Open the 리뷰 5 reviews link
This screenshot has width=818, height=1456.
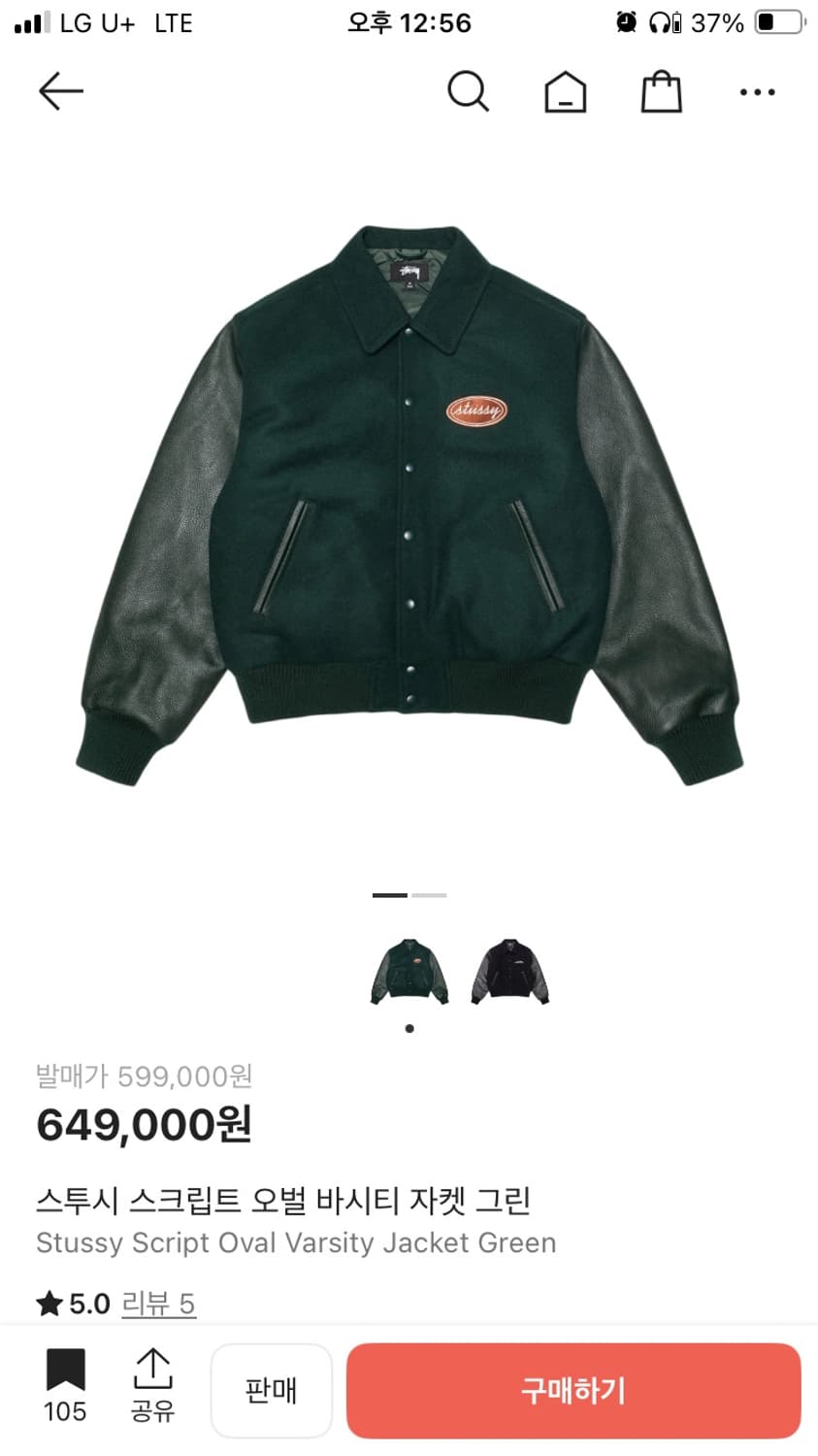[158, 1304]
